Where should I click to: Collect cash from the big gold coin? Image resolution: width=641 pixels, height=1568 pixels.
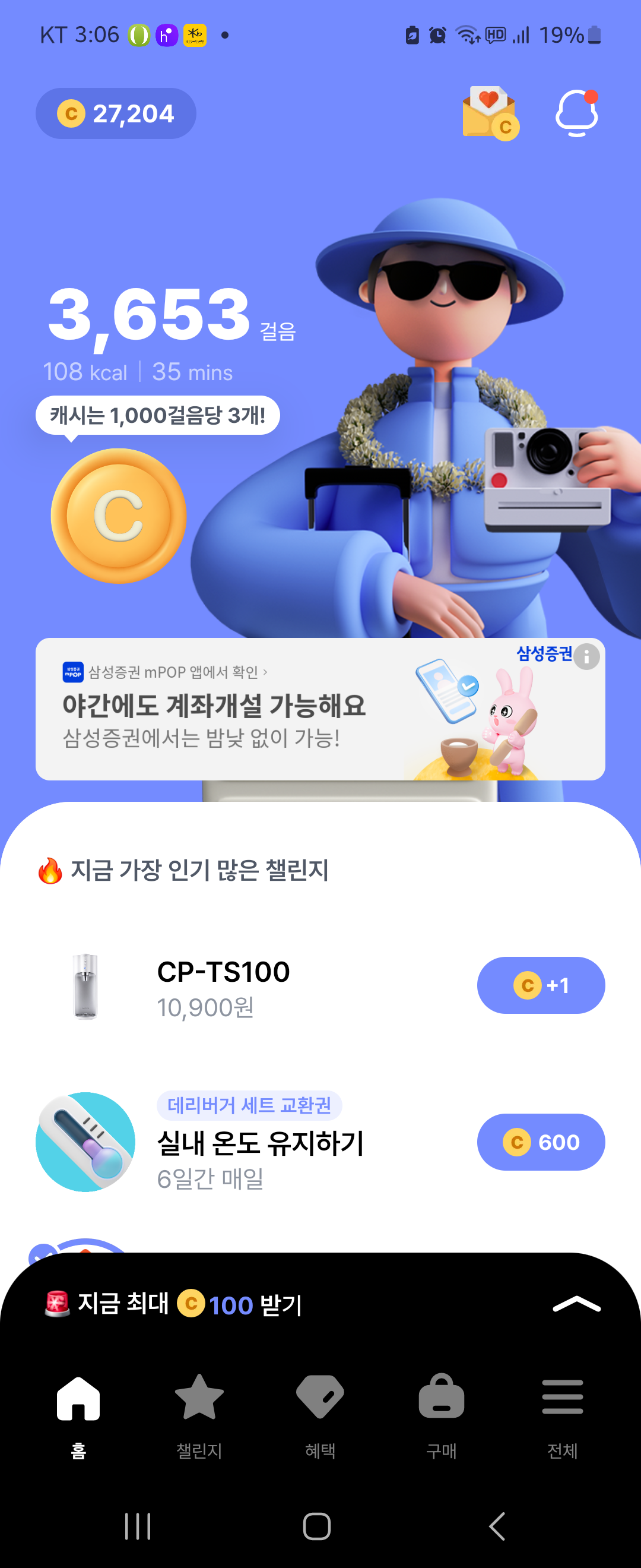tap(119, 516)
